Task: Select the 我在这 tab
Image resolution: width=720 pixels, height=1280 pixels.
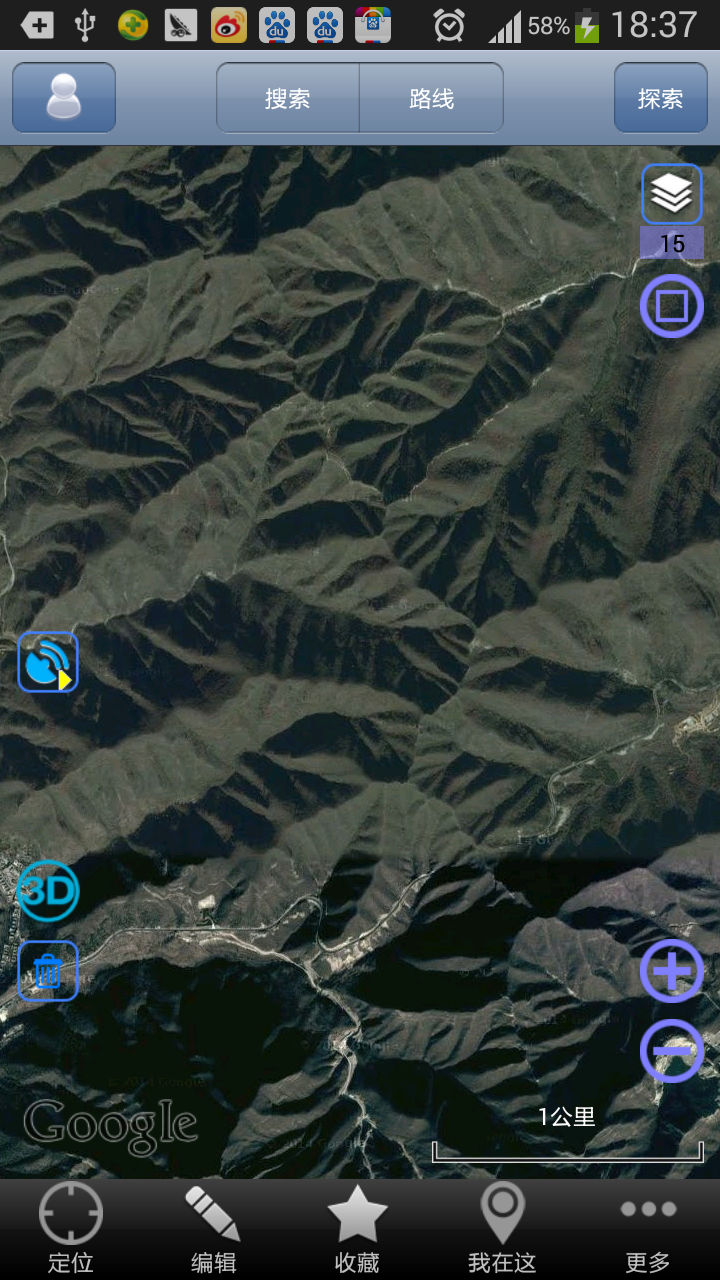Action: tap(502, 1229)
